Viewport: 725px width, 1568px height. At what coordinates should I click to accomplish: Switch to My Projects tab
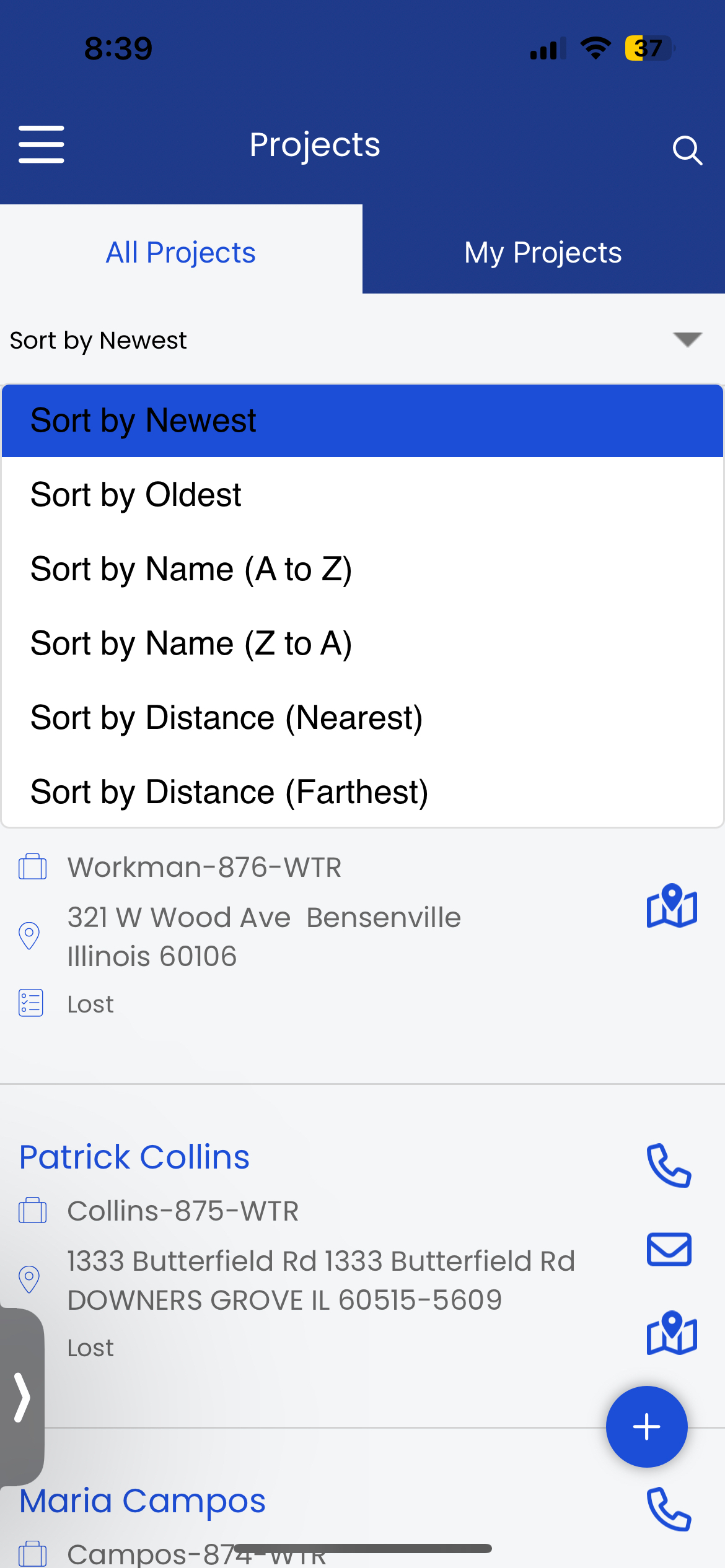[x=543, y=252]
